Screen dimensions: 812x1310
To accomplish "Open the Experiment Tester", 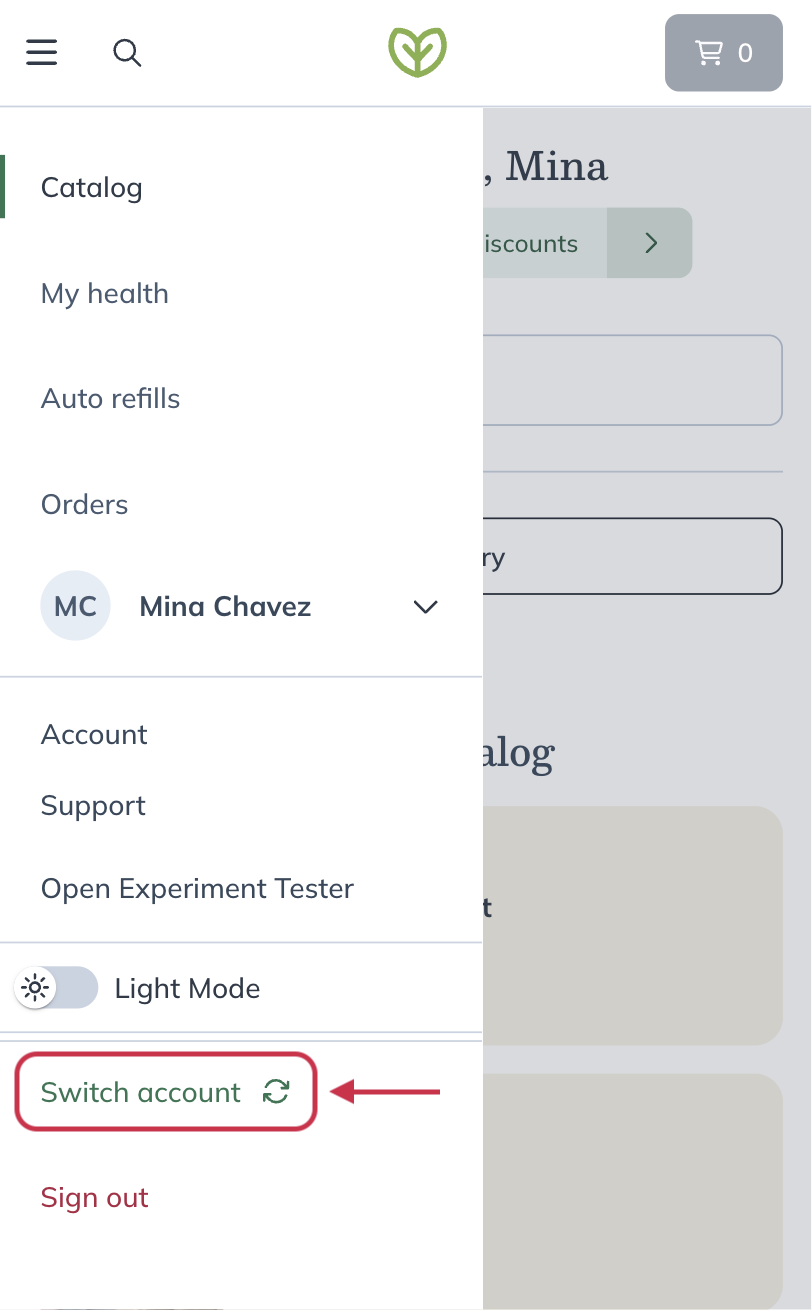I will tap(197, 888).
